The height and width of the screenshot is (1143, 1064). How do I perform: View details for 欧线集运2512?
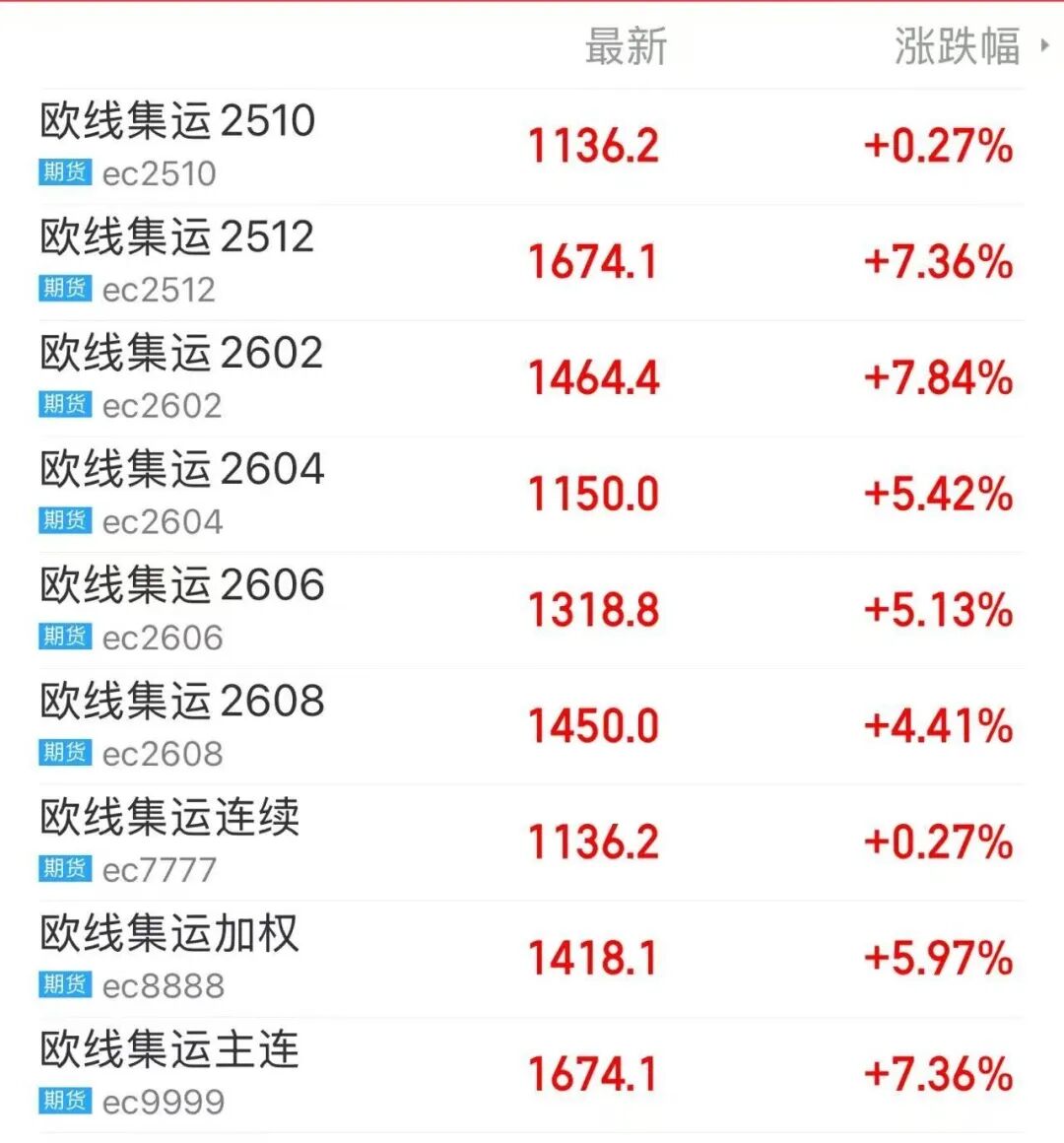177,261
